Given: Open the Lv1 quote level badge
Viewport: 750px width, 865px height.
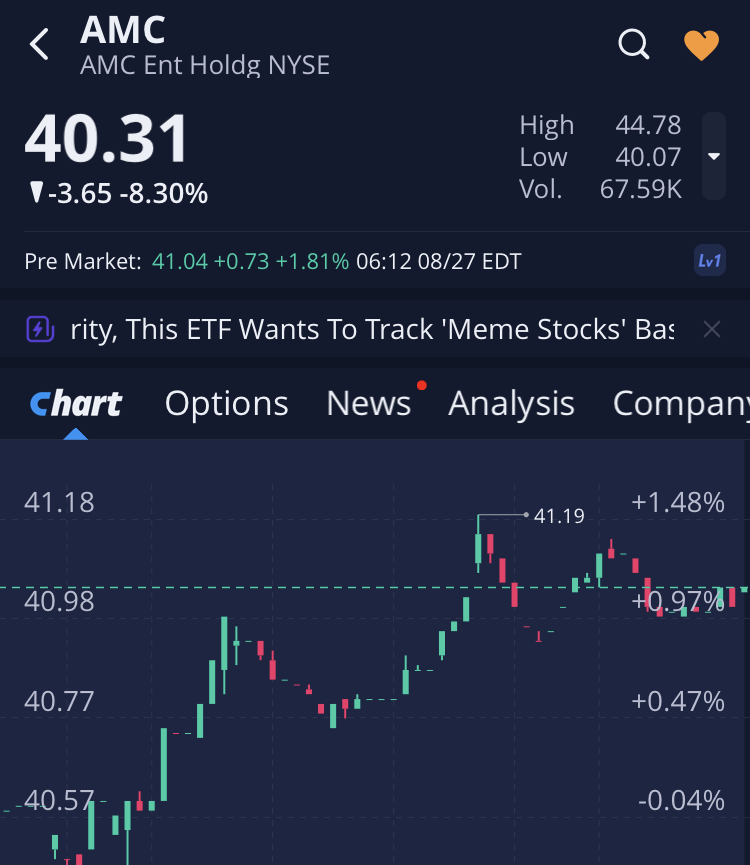Looking at the screenshot, I should (709, 262).
